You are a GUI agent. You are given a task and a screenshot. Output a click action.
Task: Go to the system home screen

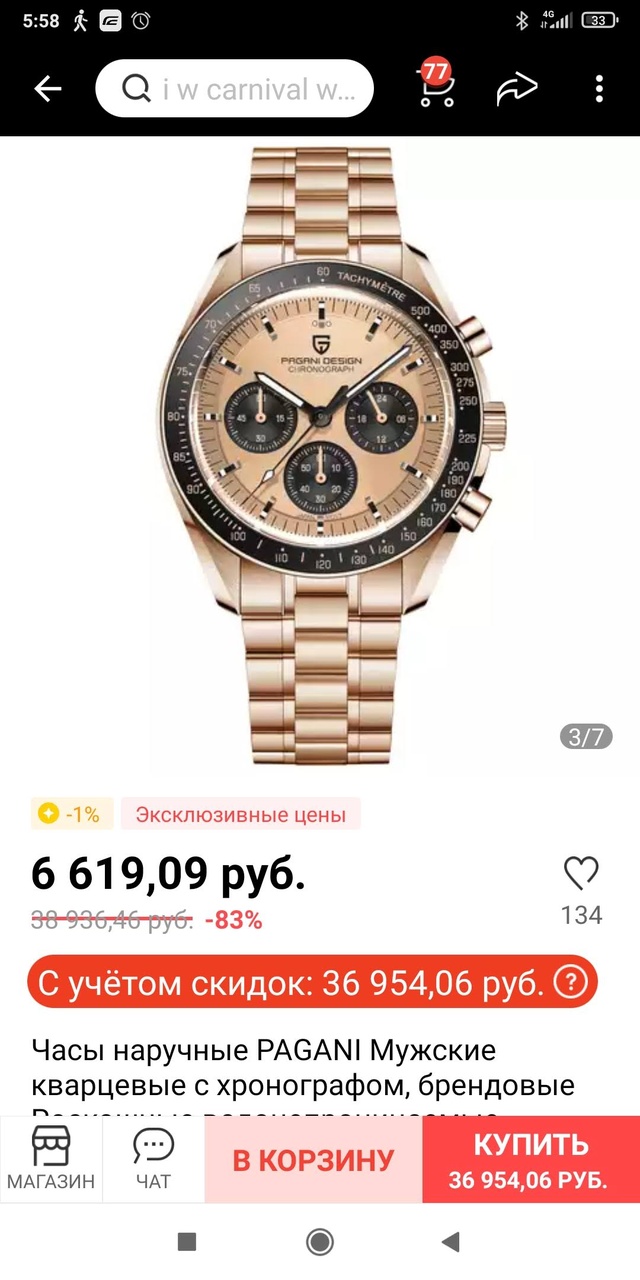pyautogui.click(x=320, y=1242)
